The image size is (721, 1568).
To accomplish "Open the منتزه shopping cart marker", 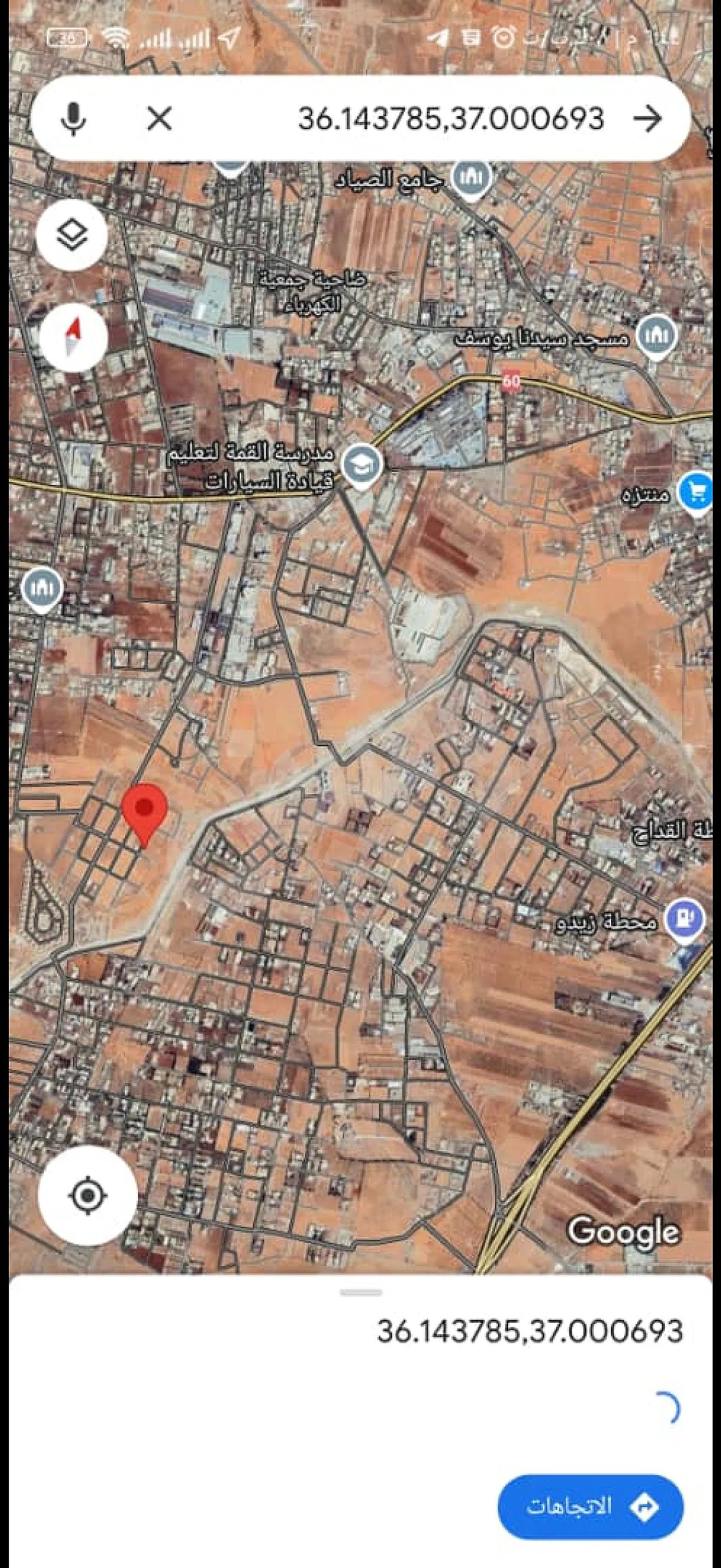I will pyautogui.click(x=696, y=490).
